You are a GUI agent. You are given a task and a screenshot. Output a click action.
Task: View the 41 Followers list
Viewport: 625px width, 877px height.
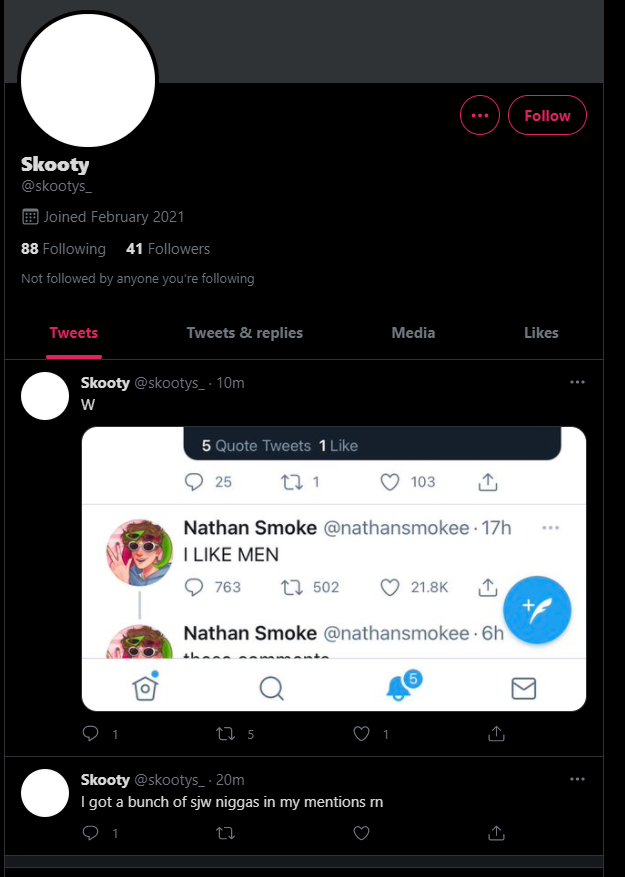coord(168,249)
